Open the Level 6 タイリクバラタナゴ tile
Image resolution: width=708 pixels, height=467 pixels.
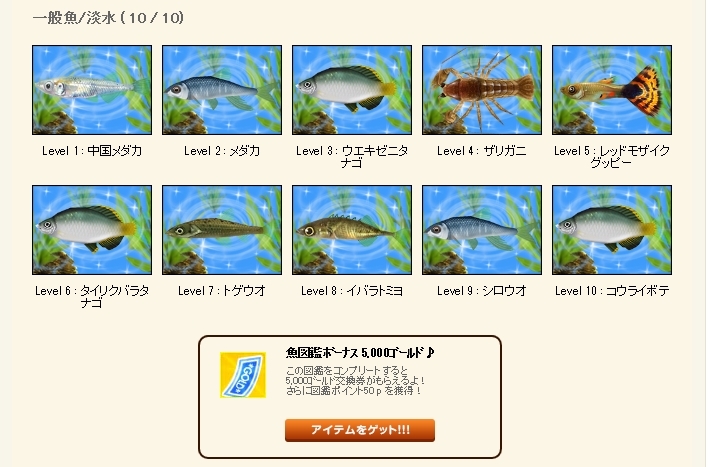tap(92, 230)
